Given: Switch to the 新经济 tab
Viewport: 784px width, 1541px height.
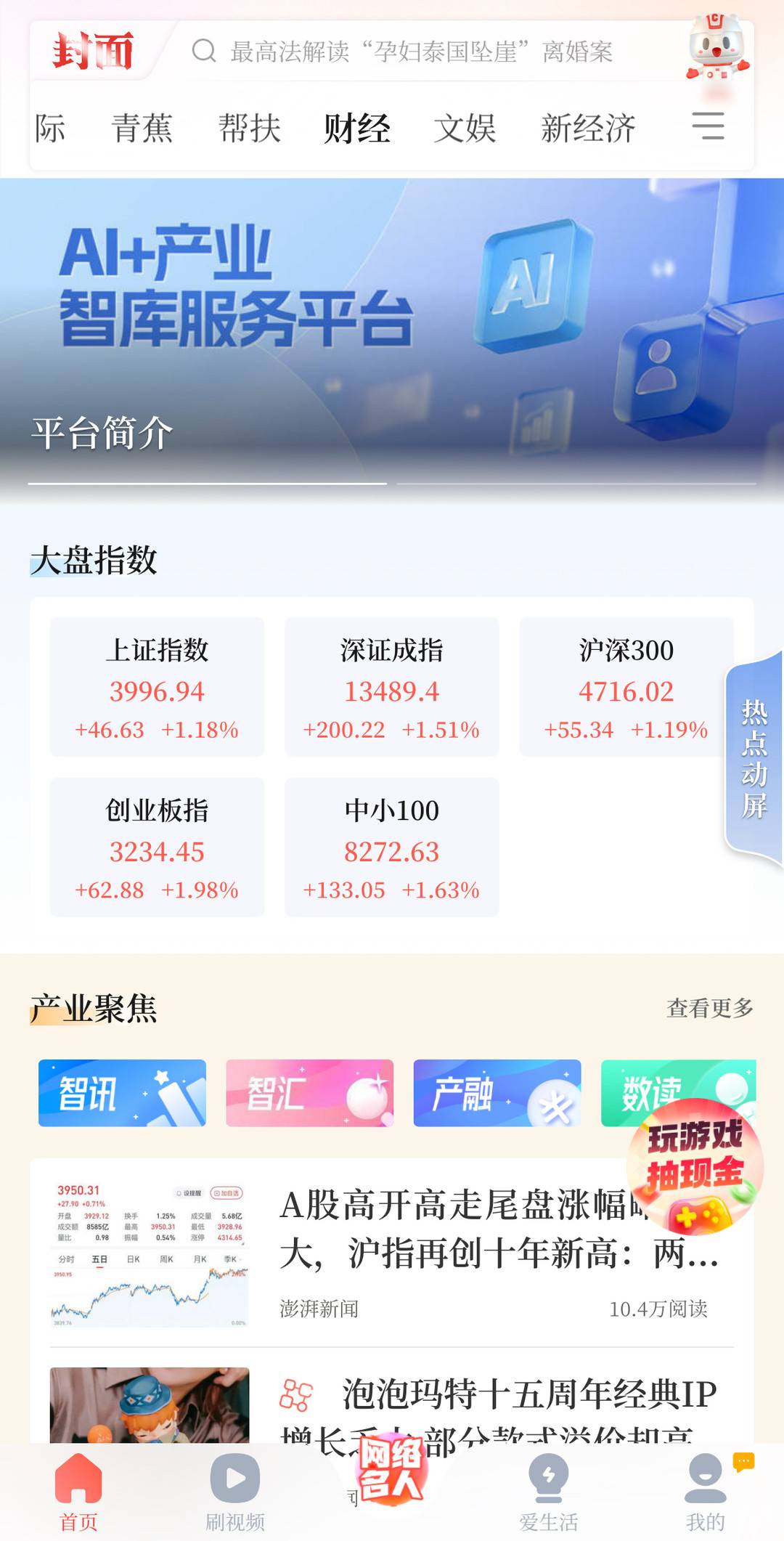Looking at the screenshot, I should [588, 129].
